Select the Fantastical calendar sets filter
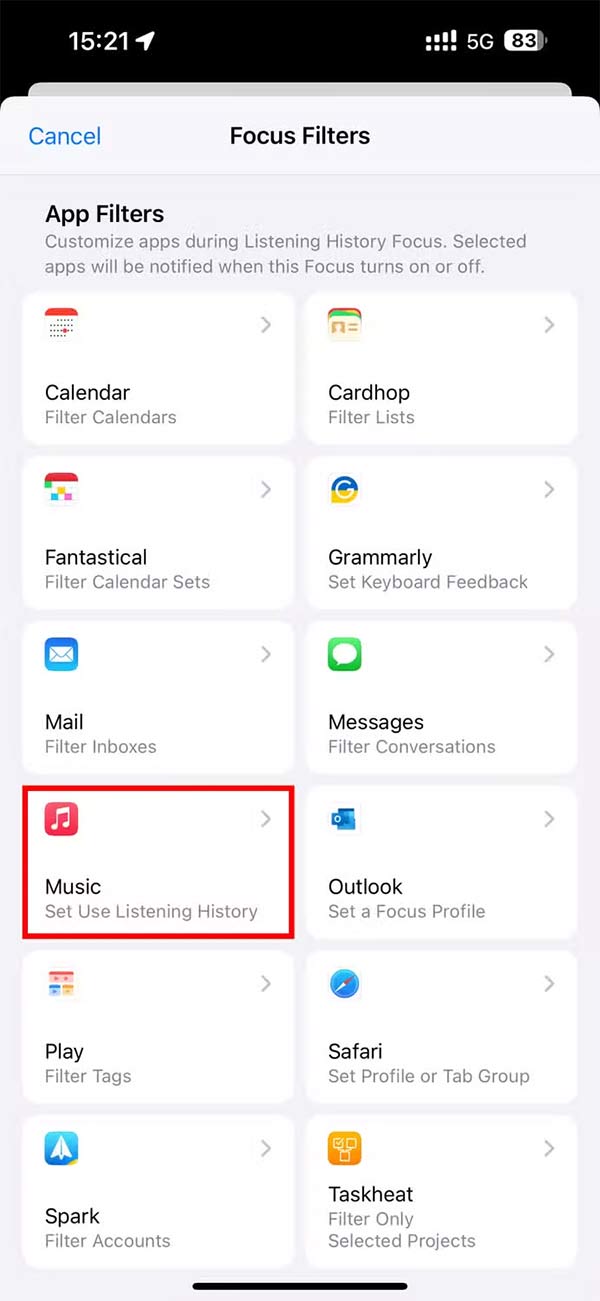600x1301 pixels. pyautogui.click(x=158, y=532)
